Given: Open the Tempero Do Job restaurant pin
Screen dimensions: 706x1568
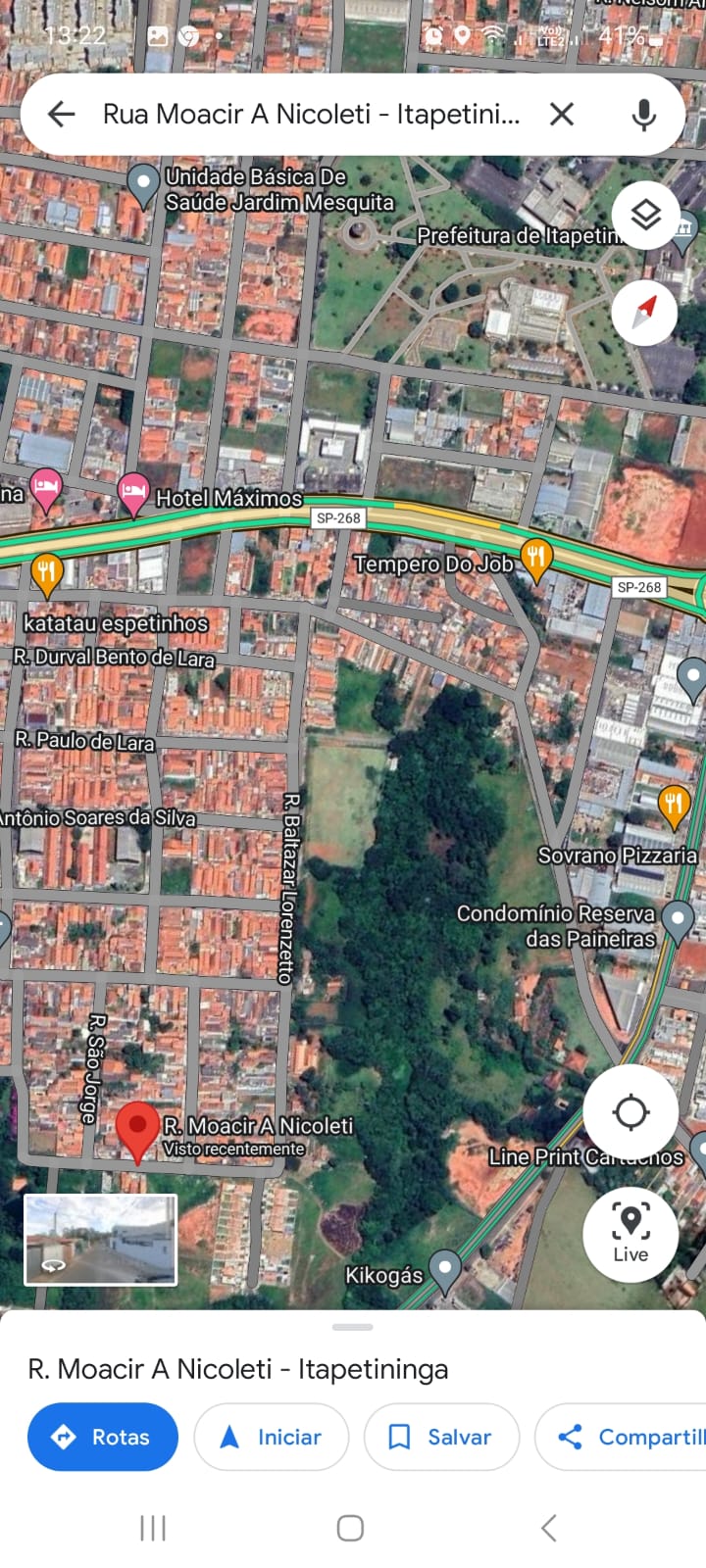Looking at the screenshot, I should [535, 559].
